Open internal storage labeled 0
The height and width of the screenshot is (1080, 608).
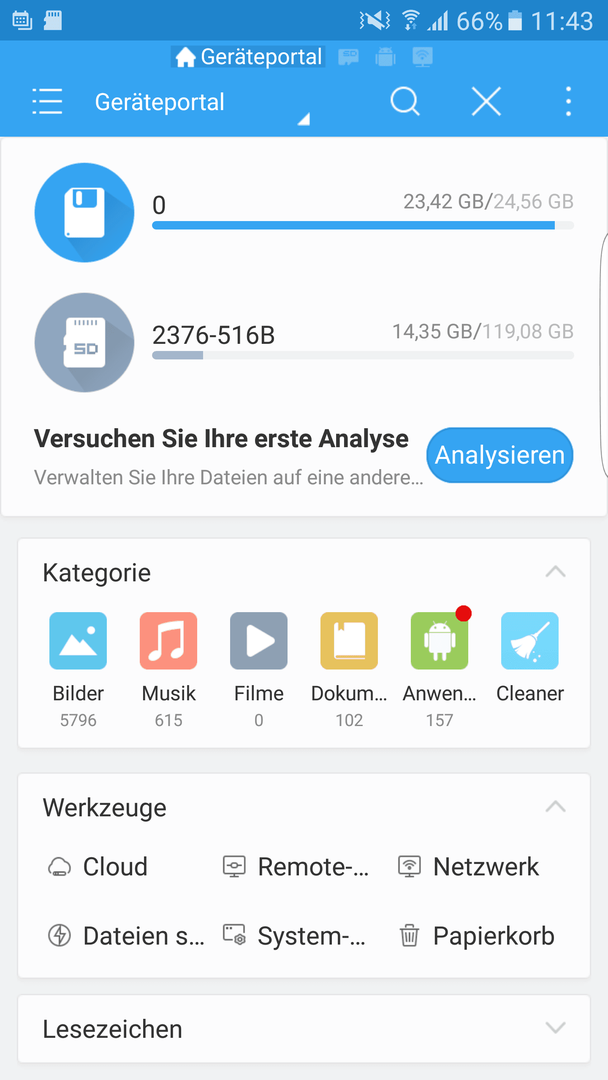point(304,212)
